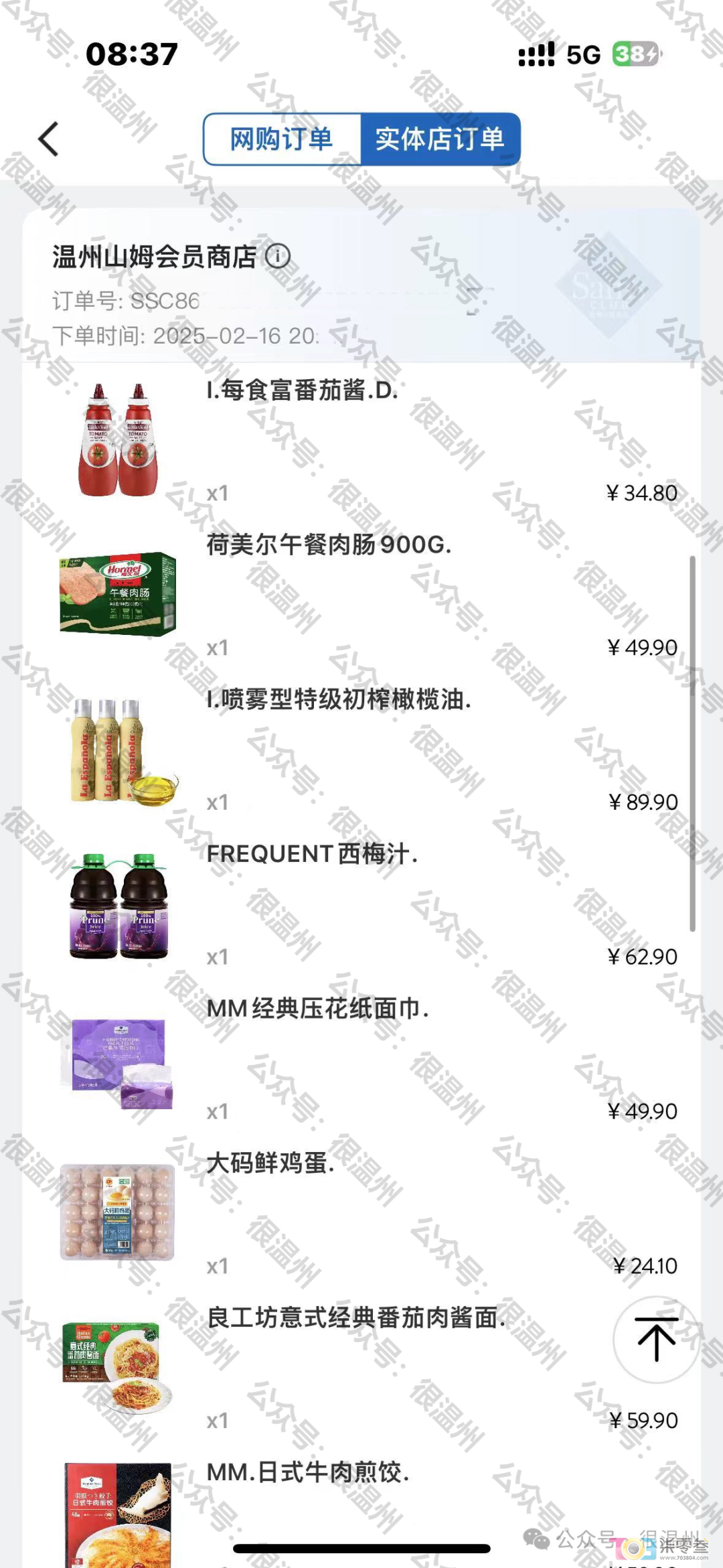Viewport: 723px width, 1568px height.
Task: Open the 荷美尔午餐肉肠900G item
Action: 329,545
